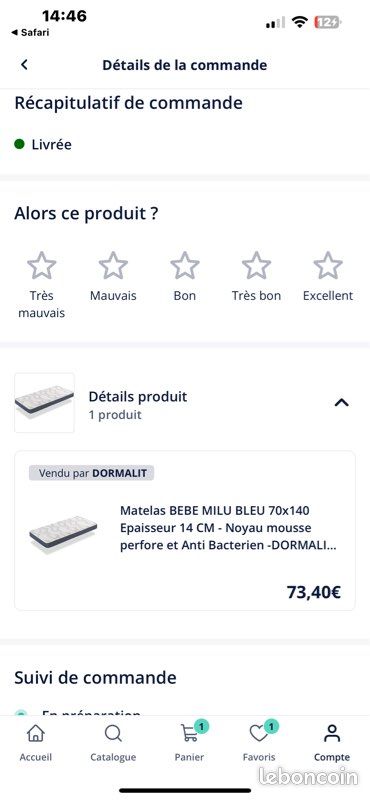This screenshot has height=800, width=370.
Task: Open the Catalogue tab
Action: click(113, 742)
